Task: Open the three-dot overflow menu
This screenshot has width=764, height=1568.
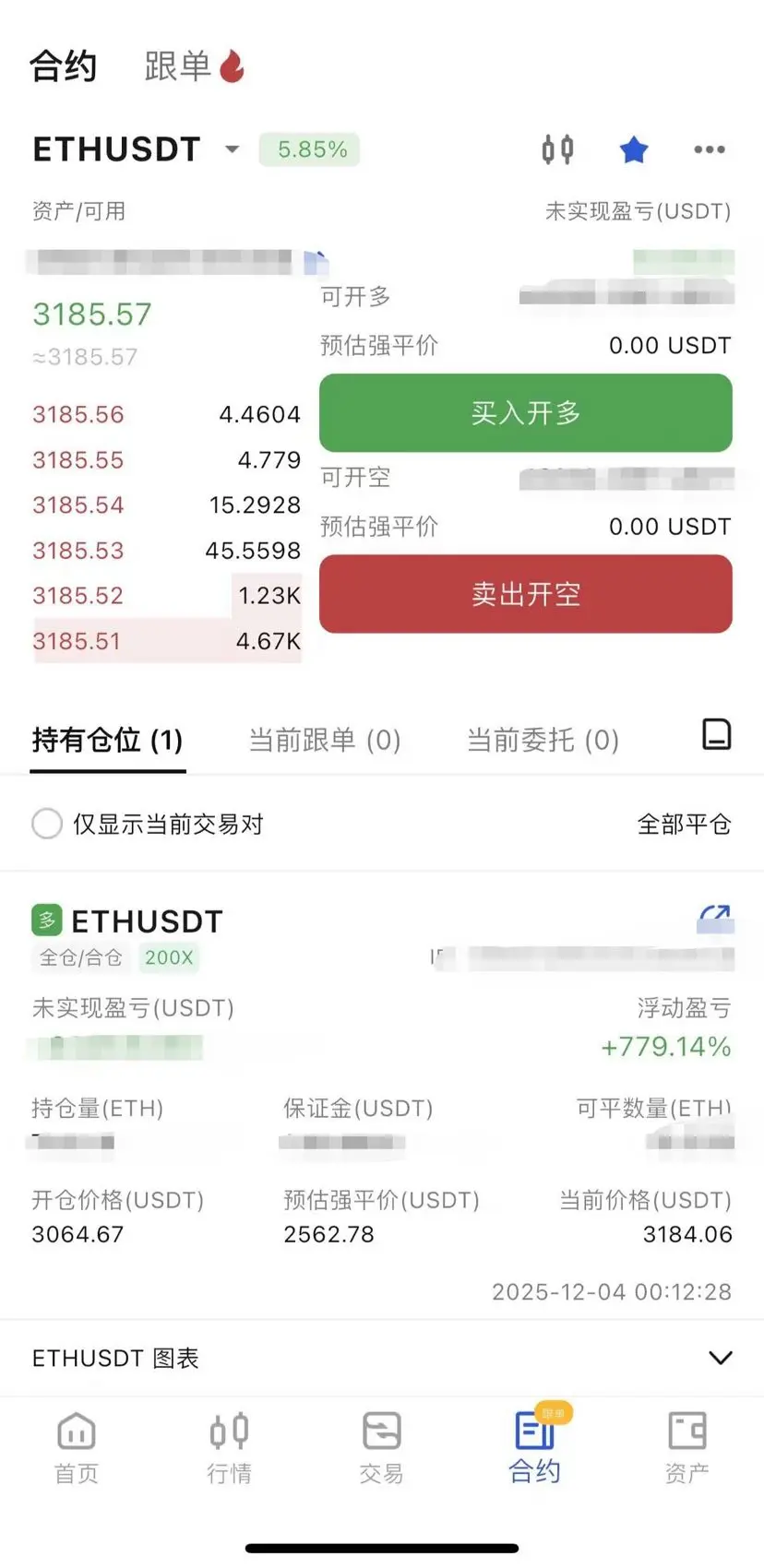Action: click(x=709, y=149)
